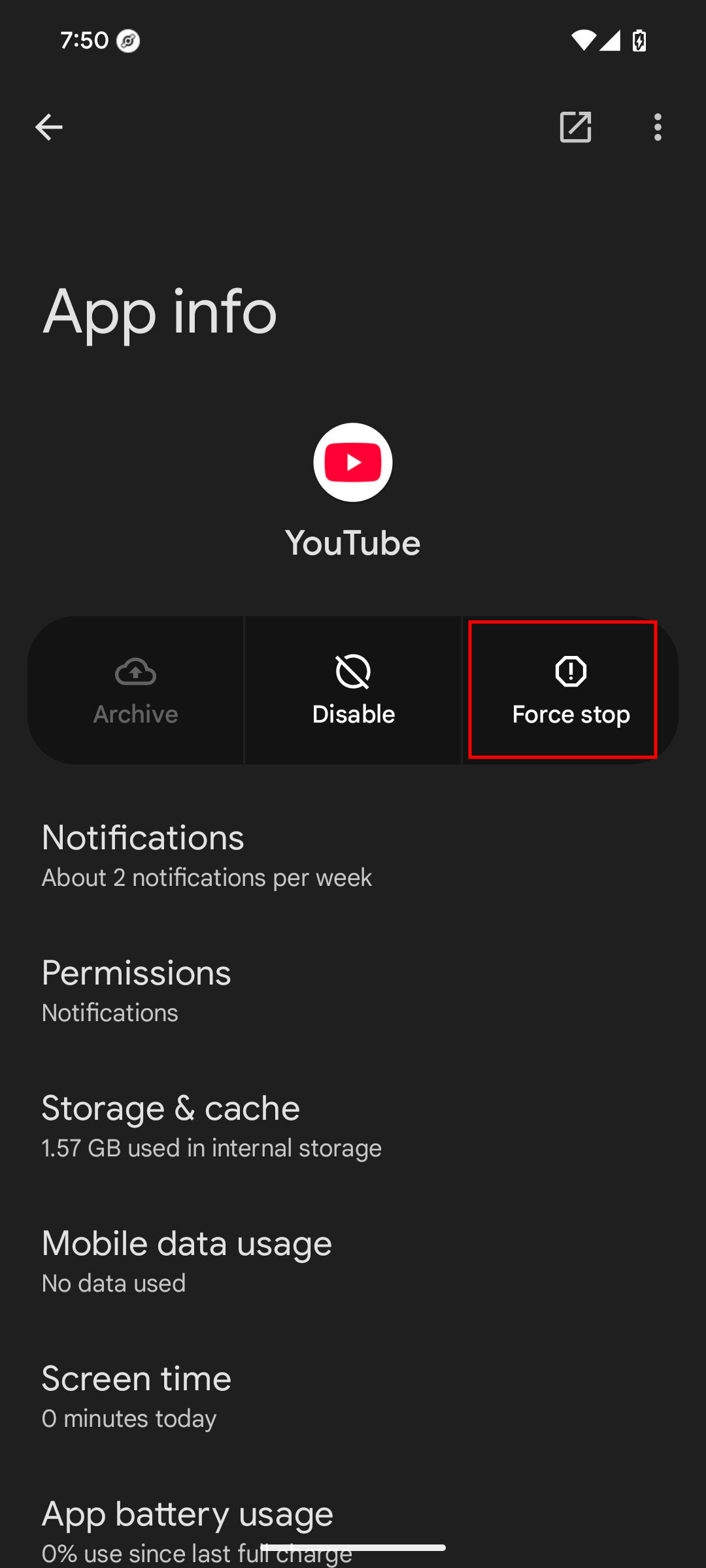Open the overflow menu
This screenshot has width=706, height=1568.
click(658, 127)
